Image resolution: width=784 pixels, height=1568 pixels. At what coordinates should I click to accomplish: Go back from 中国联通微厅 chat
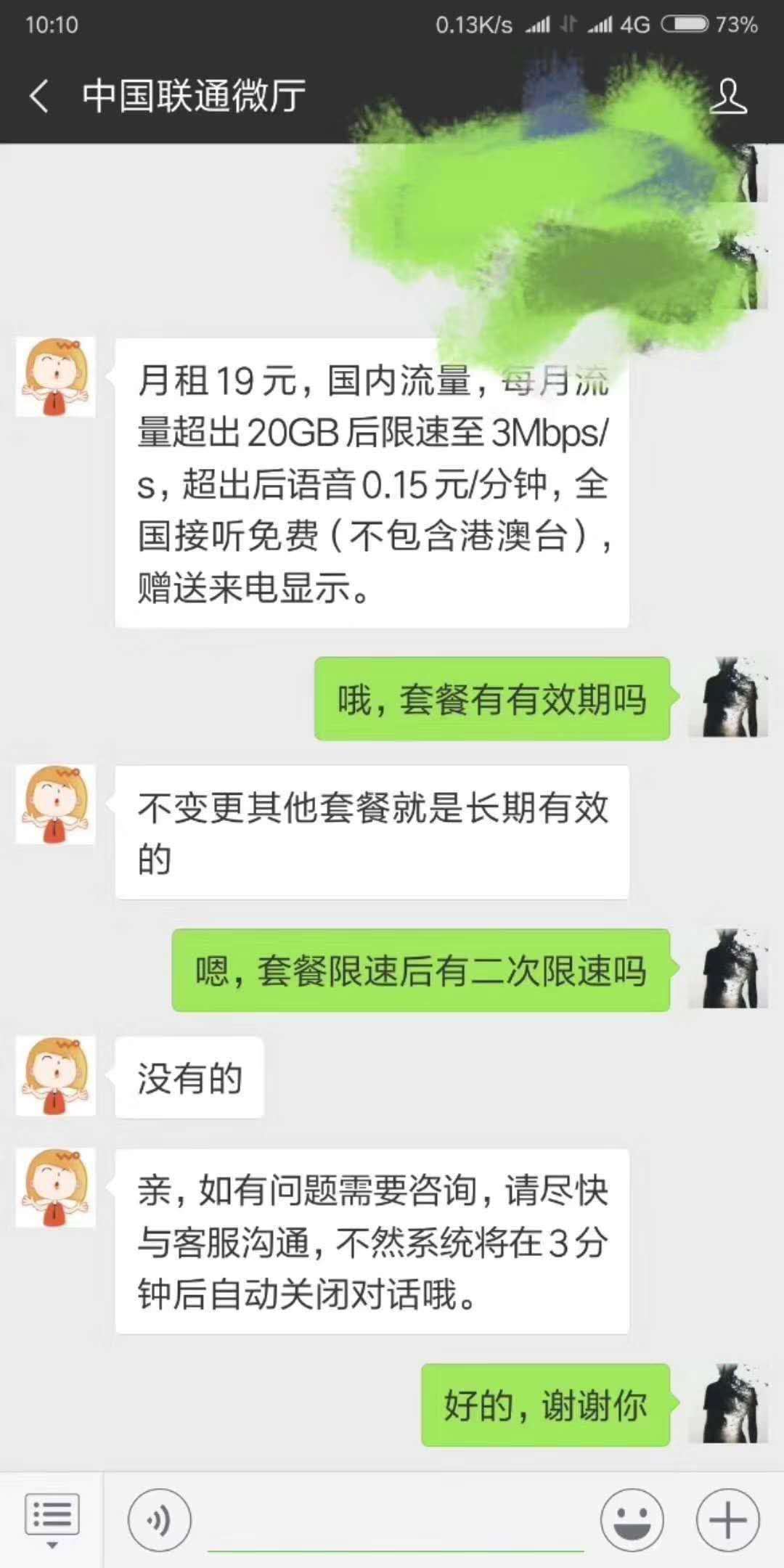tap(39, 97)
